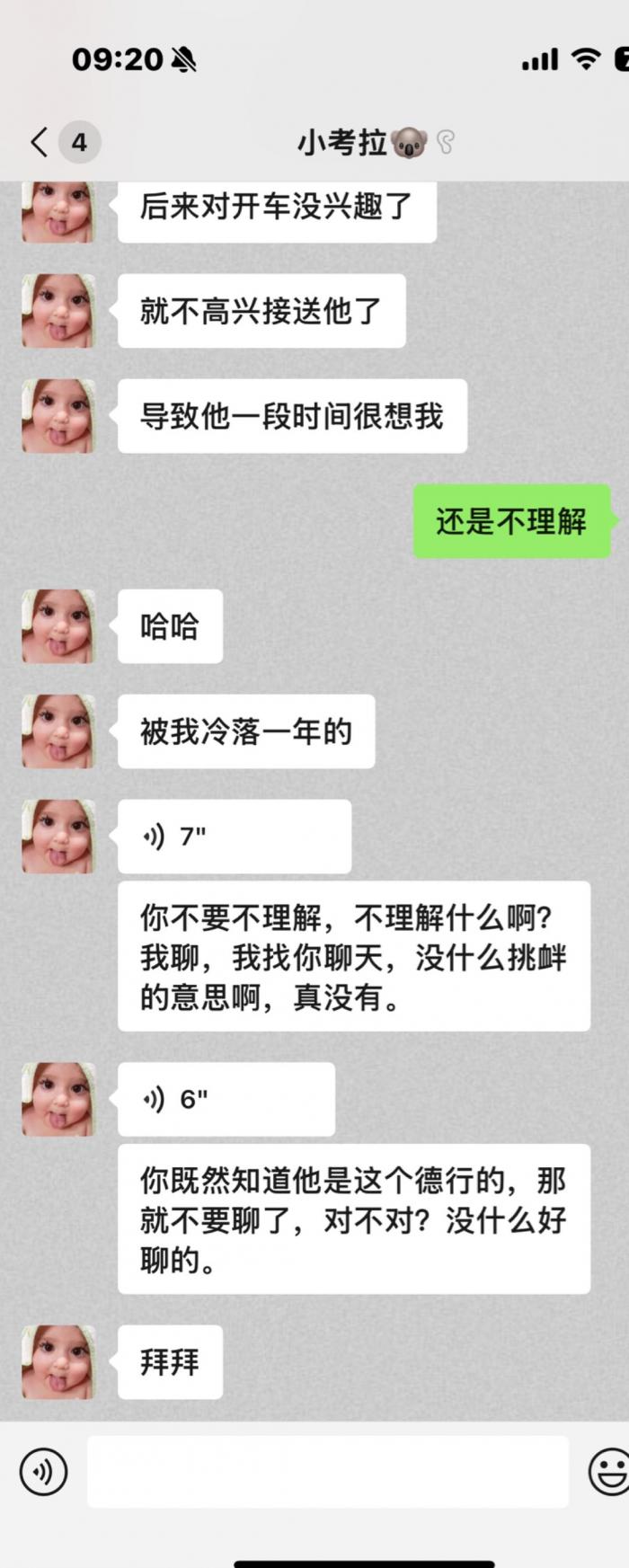This screenshot has height=1568, width=629.
Task: Tap the message input field
Action: coord(327,1472)
